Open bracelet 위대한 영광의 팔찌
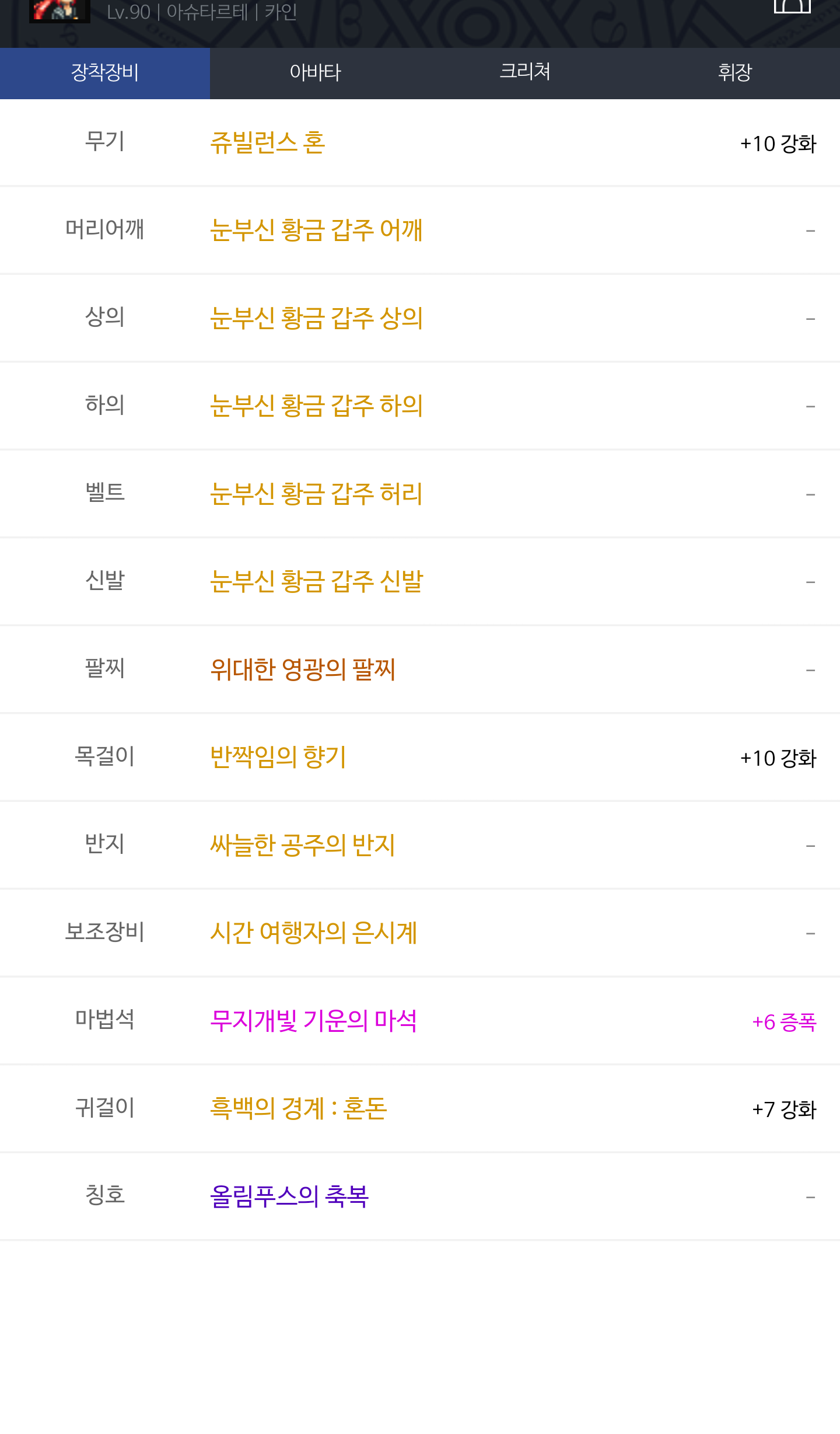This screenshot has height=1434, width=840. pyautogui.click(x=302, y=669)
